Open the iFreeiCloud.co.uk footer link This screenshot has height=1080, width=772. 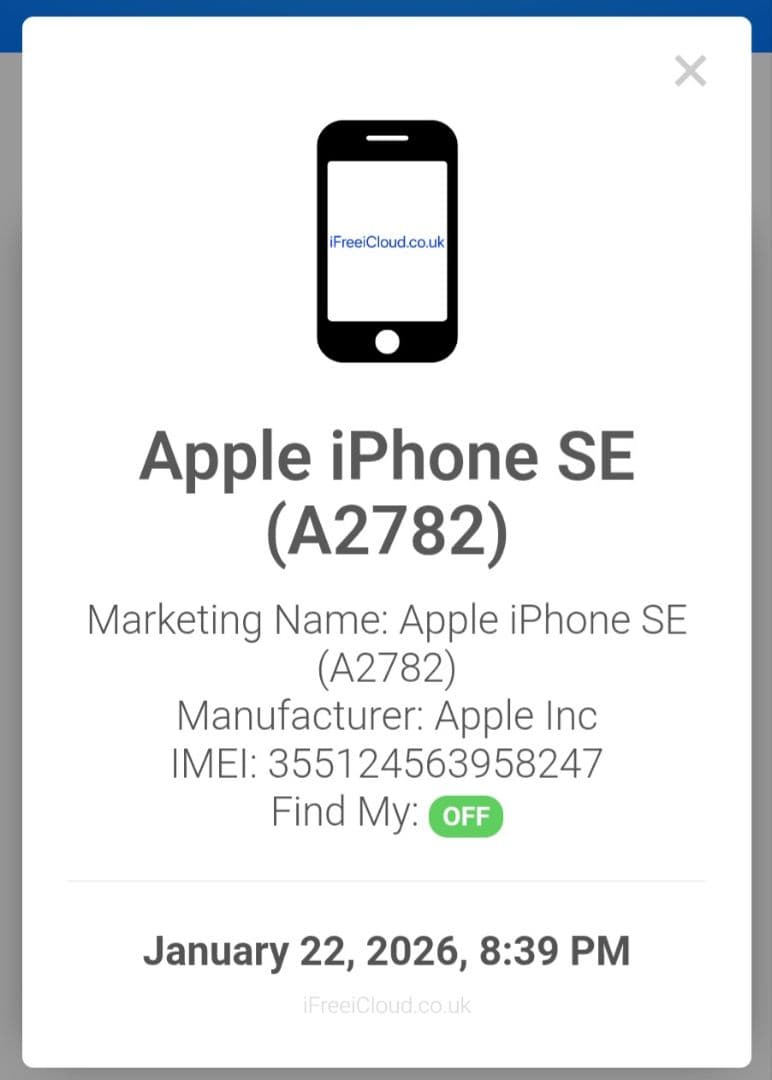click(x=386, y=1005)
